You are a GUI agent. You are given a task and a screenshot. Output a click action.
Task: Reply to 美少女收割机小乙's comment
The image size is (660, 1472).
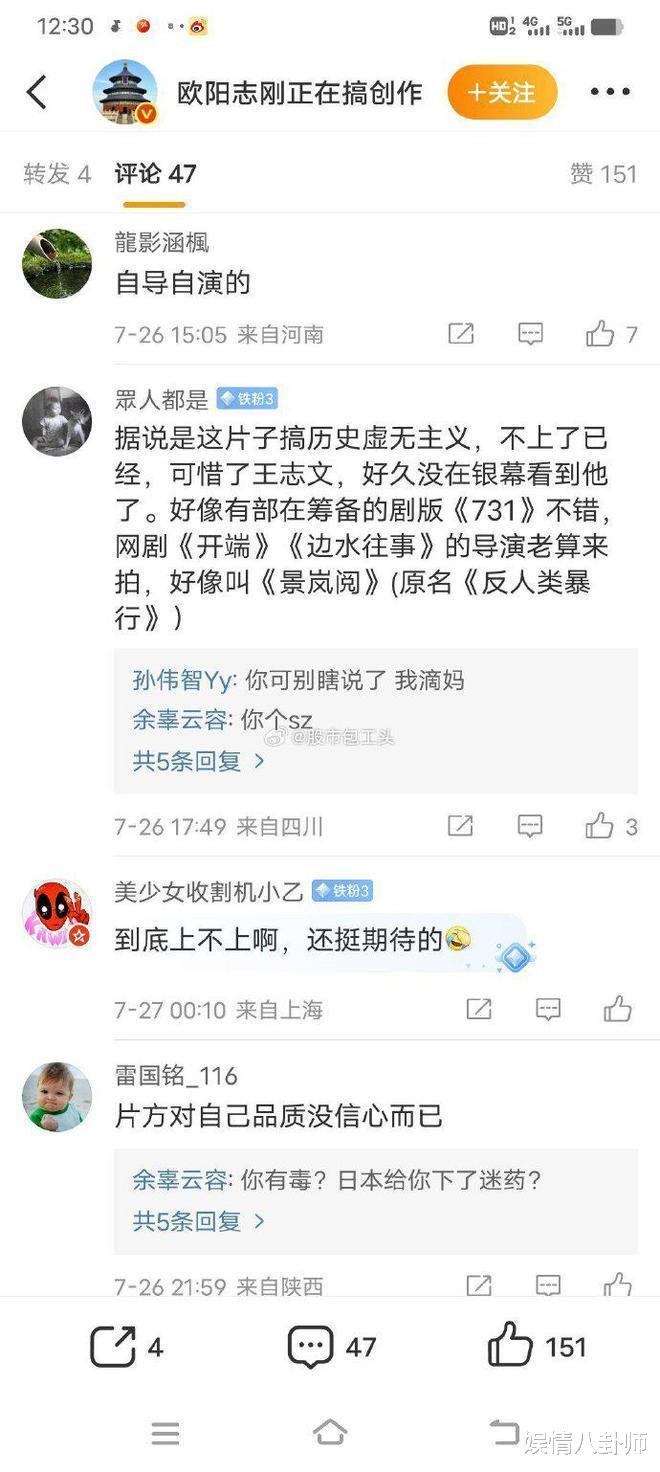click(548, 1009)
